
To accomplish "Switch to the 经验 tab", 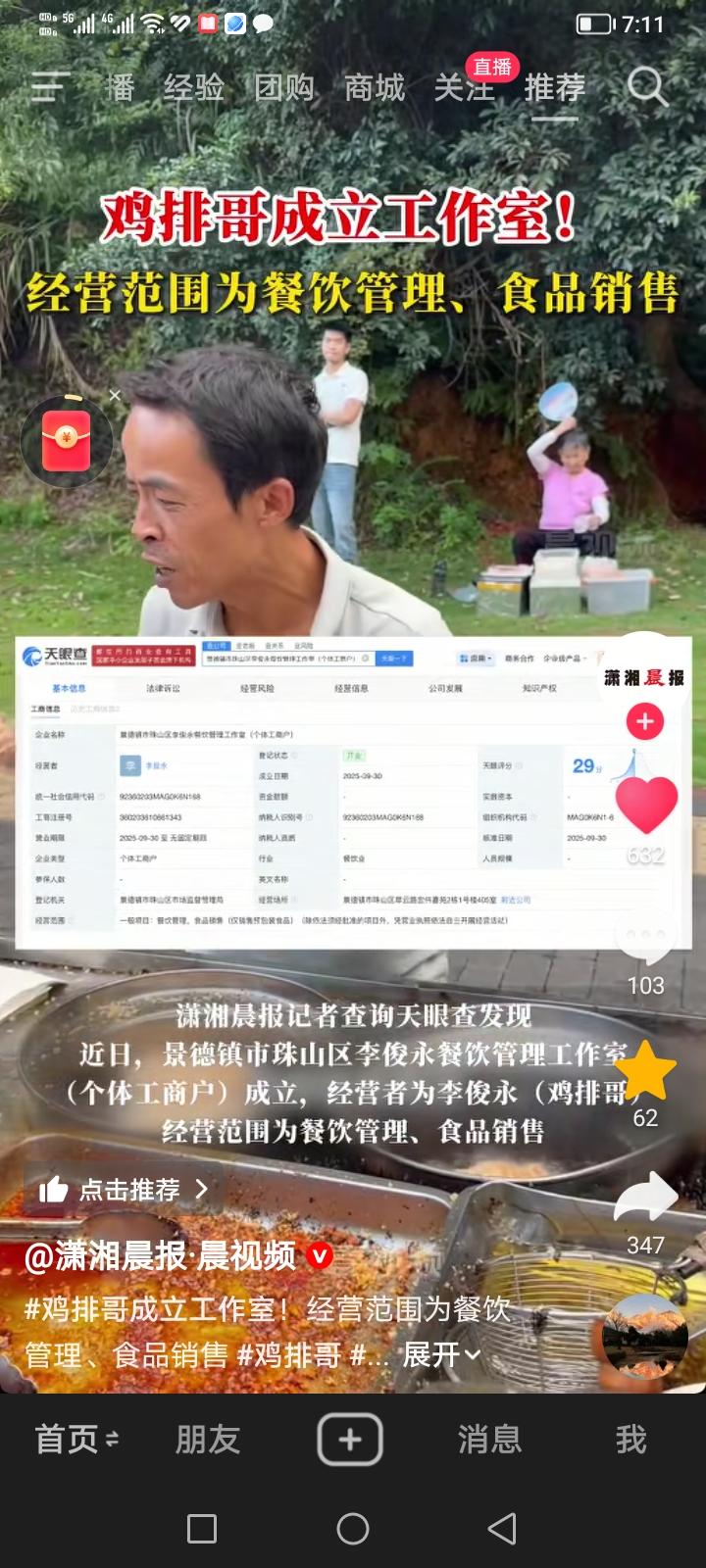I will coord(194,88).
